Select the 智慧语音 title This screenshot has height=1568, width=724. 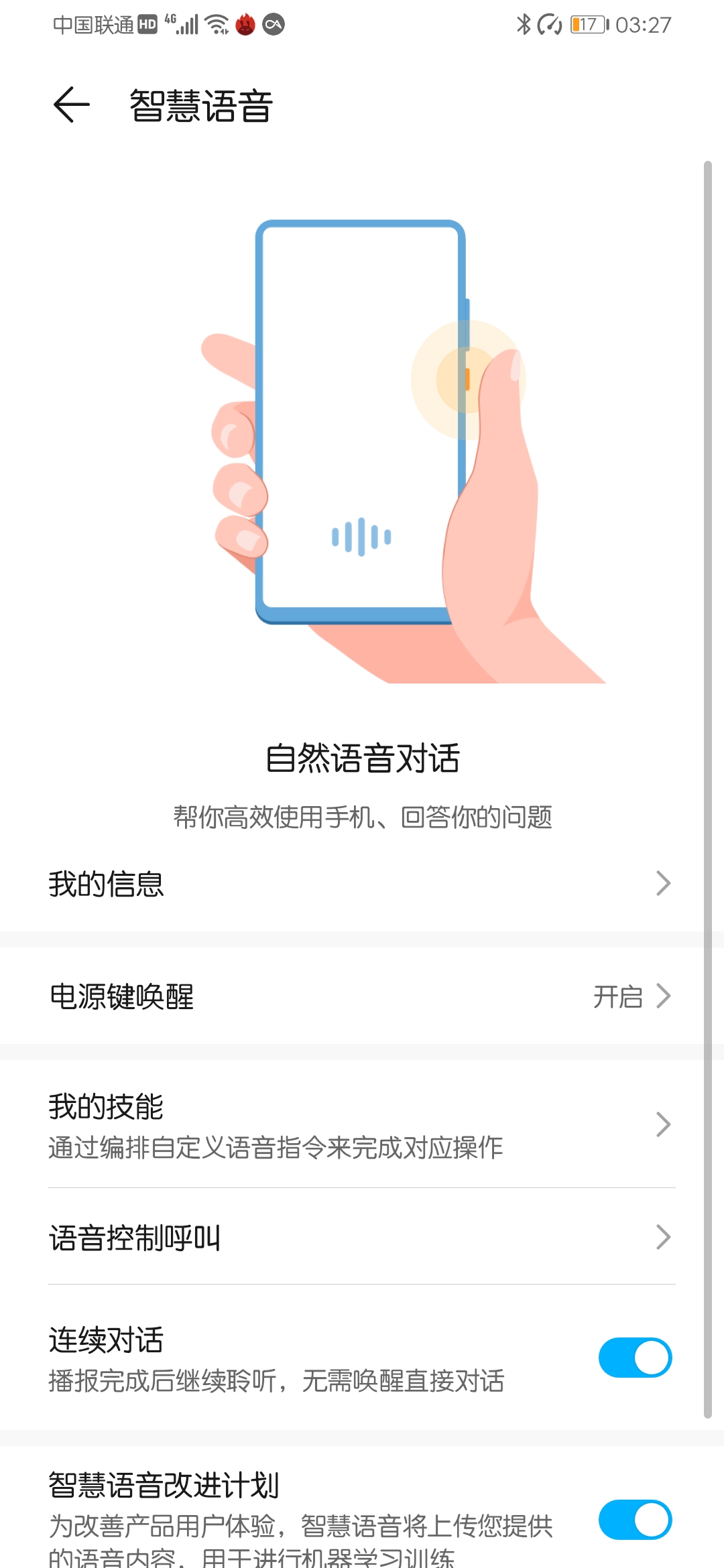click(200, 104)
